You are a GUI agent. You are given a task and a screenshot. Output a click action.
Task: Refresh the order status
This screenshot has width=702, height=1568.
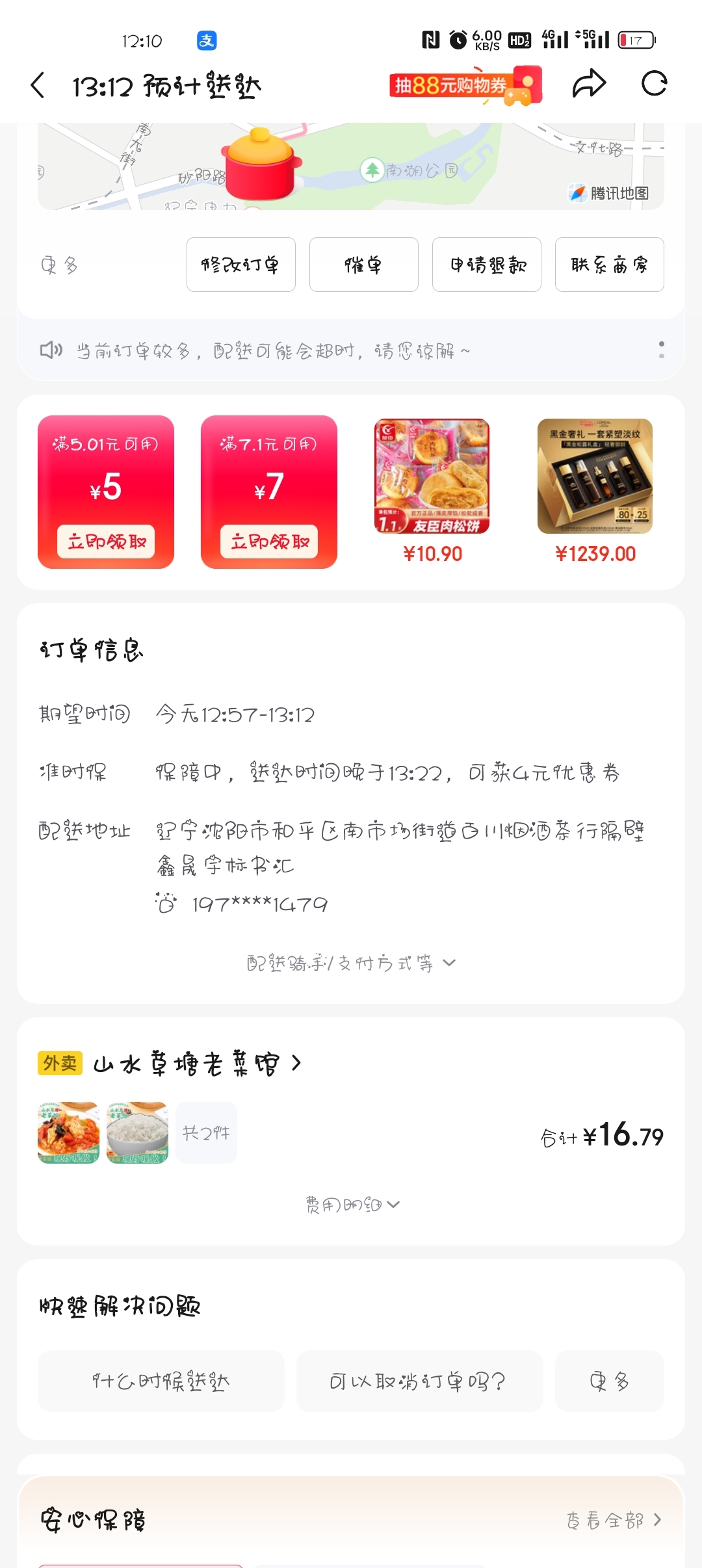pos(654,84)
